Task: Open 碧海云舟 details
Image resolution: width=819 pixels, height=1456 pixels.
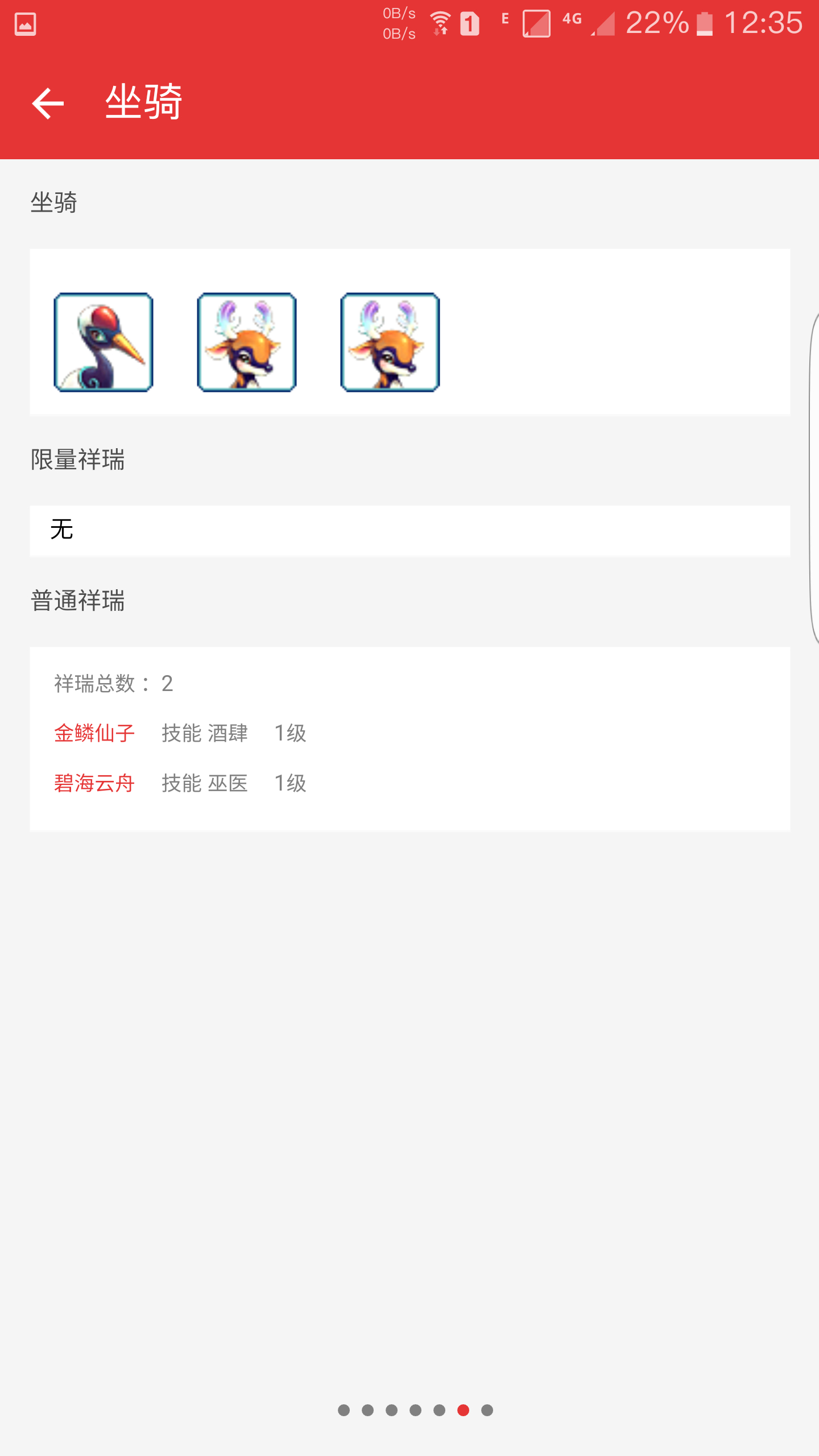Action: coord(94,783)
